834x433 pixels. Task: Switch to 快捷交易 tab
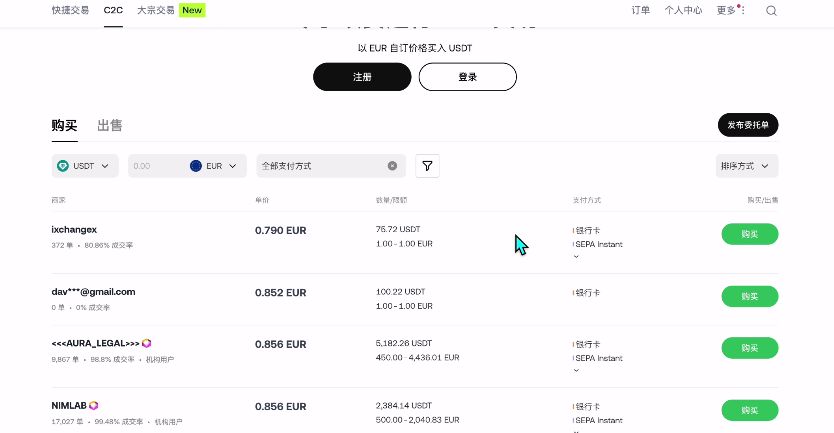coord(70,10)
